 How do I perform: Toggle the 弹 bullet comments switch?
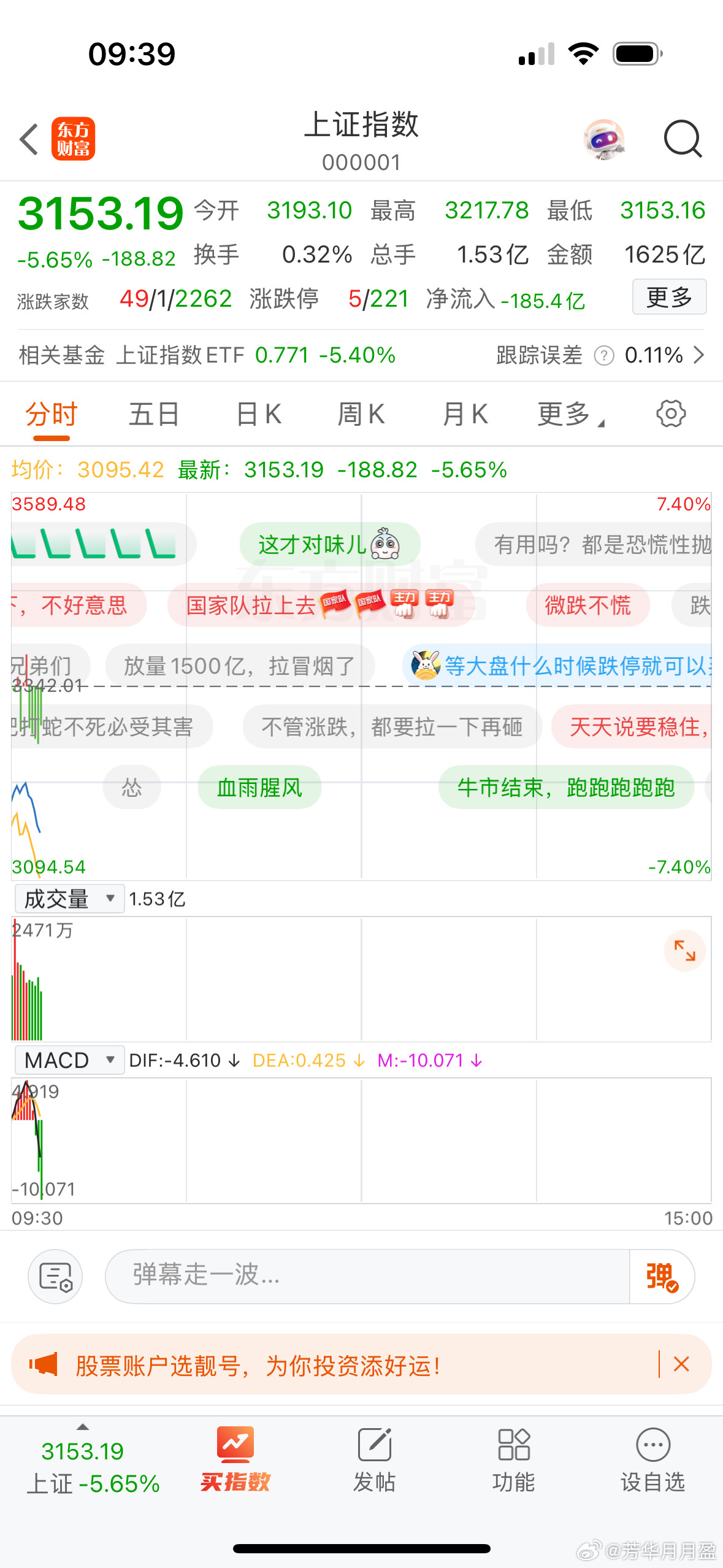pos(662,1276)
